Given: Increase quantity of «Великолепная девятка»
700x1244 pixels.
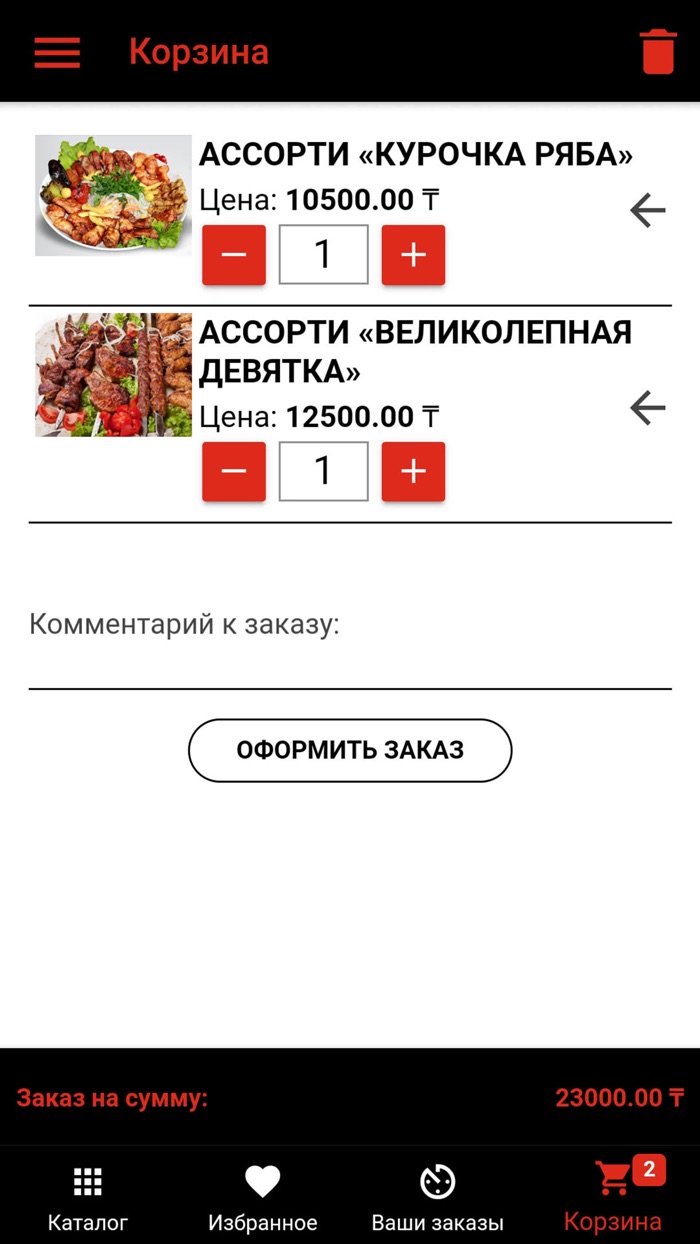Looking at the screenshot, I should pos(413,471).
